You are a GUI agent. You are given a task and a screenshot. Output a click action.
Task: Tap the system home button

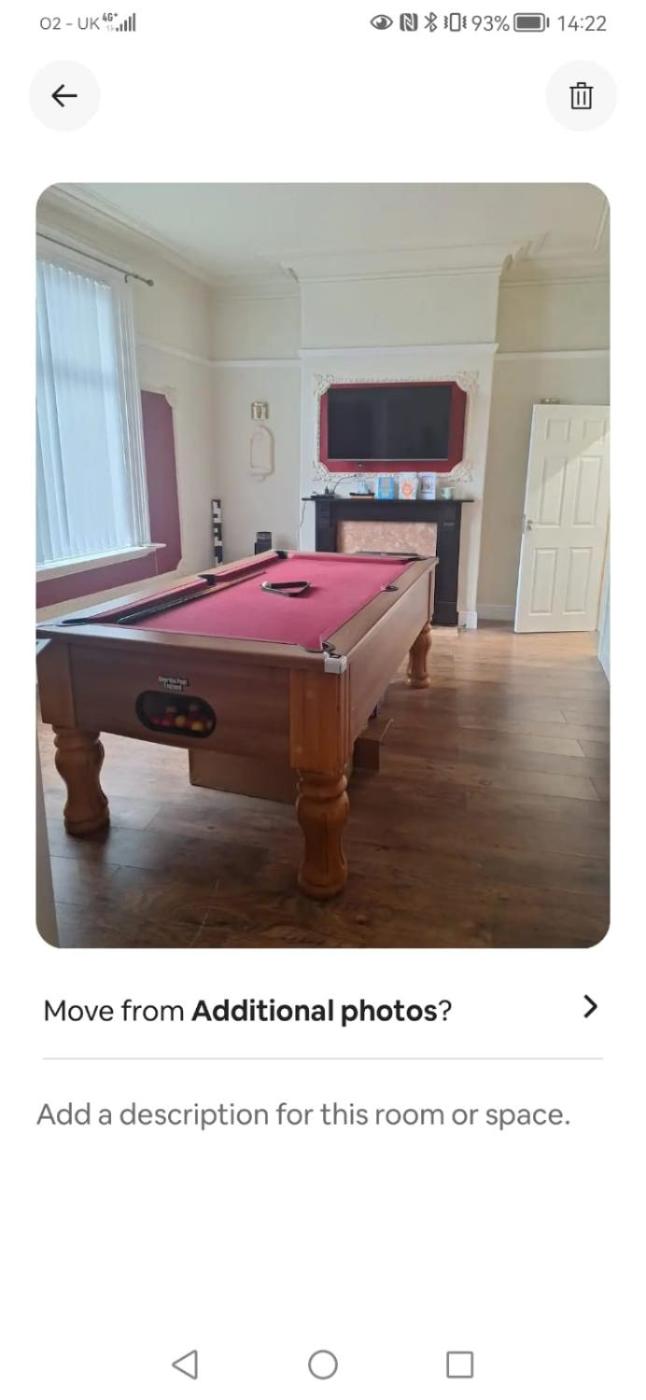322,1364
